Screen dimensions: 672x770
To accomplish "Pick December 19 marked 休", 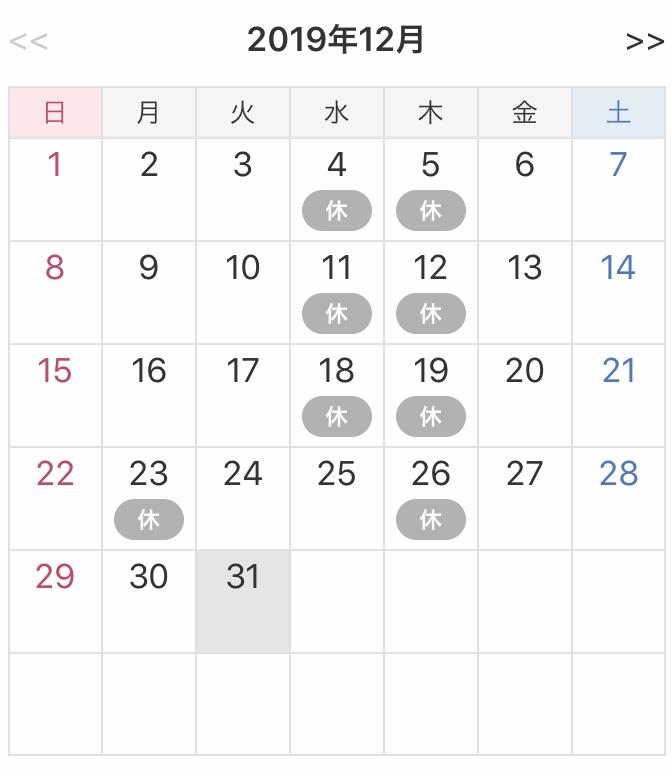I will [x=431, y=394].
